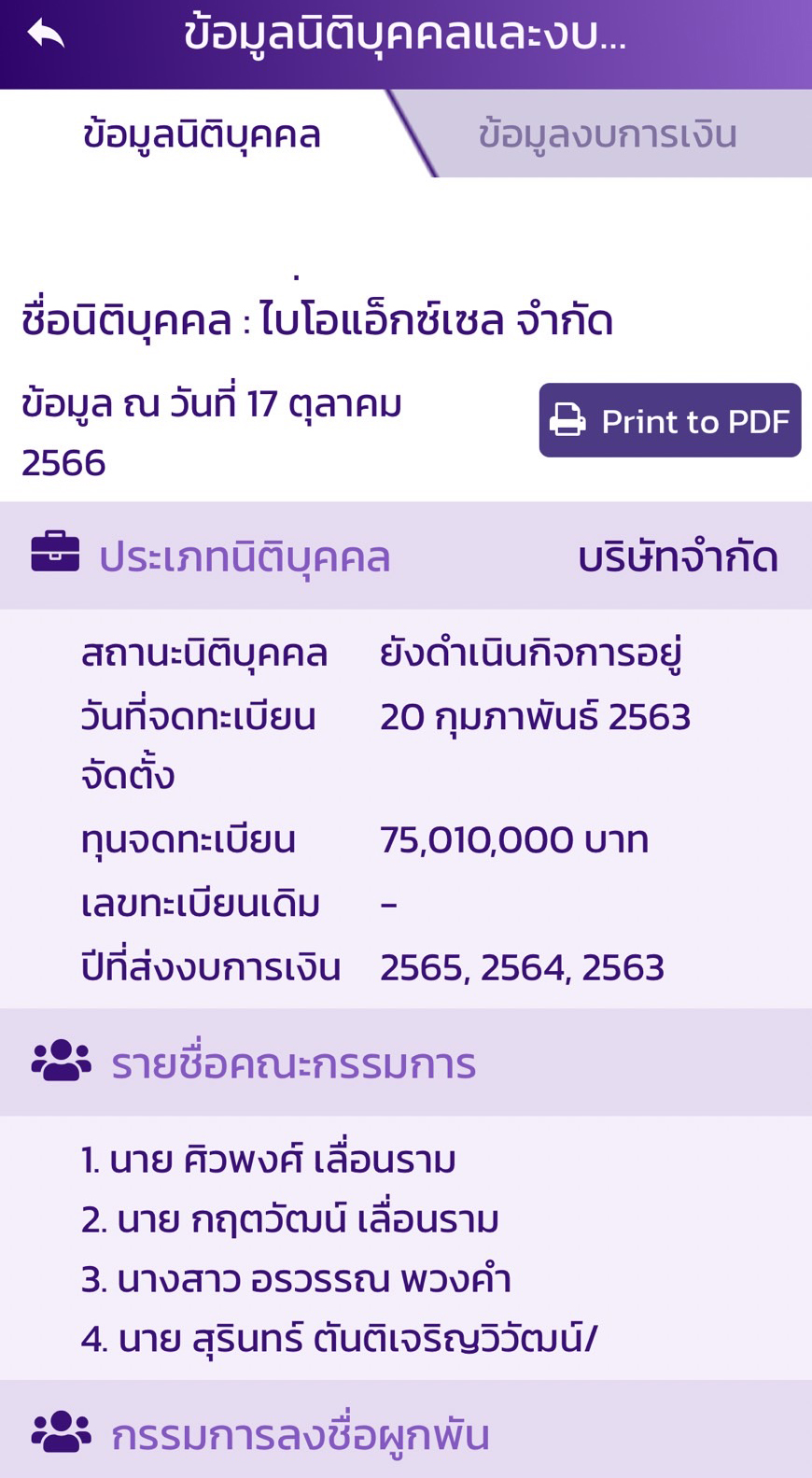
Task: Switch to the ข้อมูลงบการเงิน tab
Action: (x=607, y=134)
